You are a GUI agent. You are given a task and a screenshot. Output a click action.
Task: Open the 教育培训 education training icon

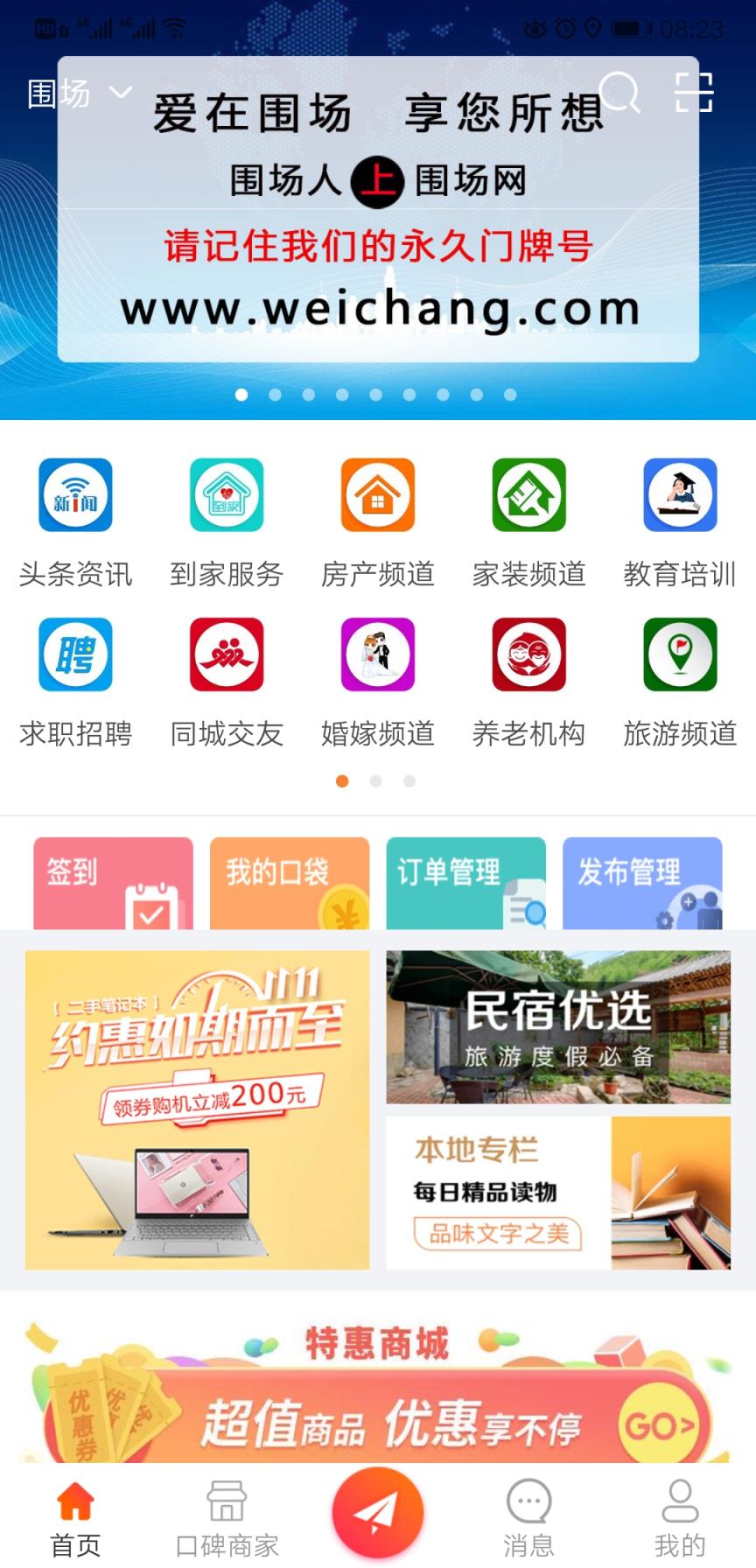(680, 495)
